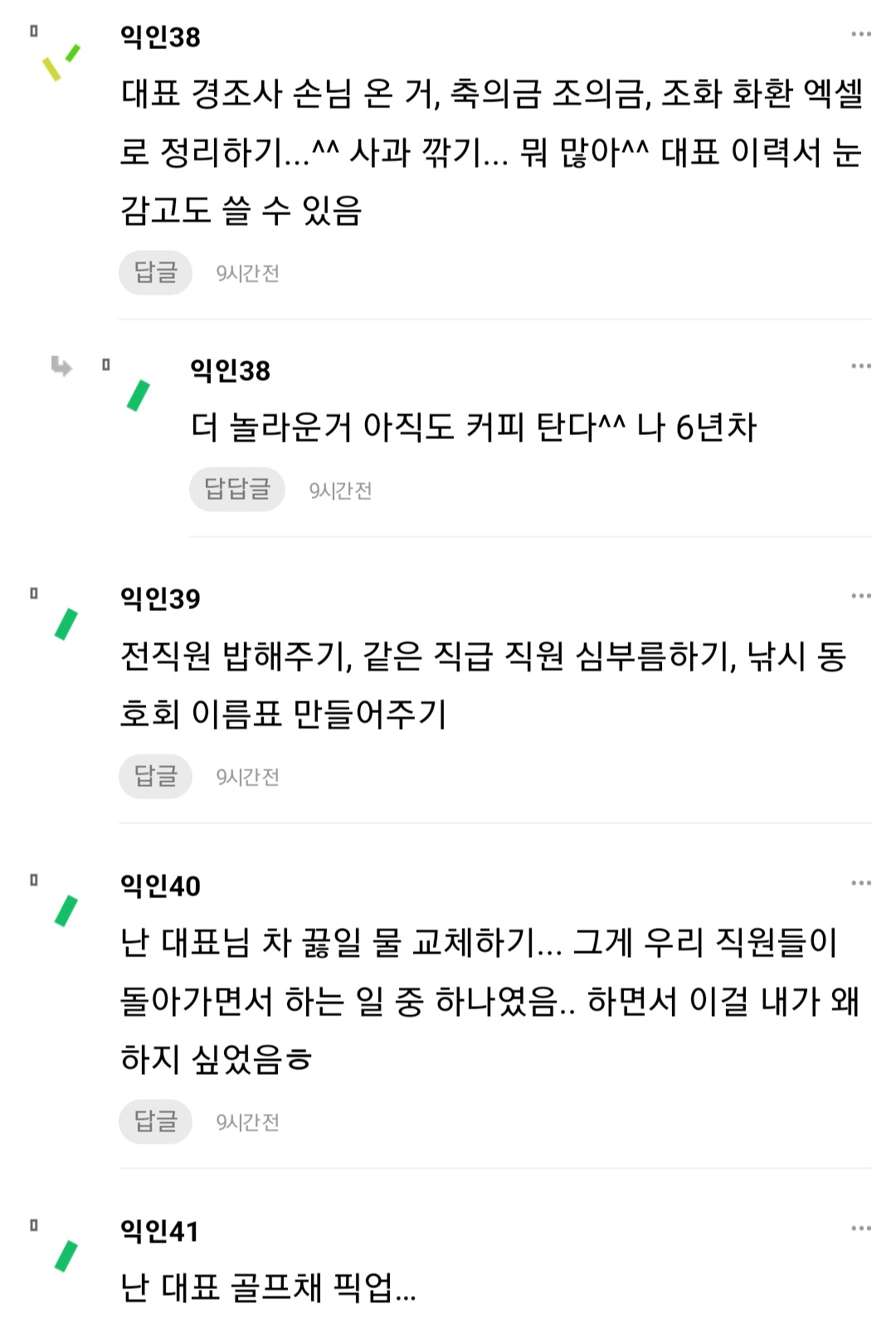Open more options for 익인38's 경조사 comment

click(x=861, y=35)
